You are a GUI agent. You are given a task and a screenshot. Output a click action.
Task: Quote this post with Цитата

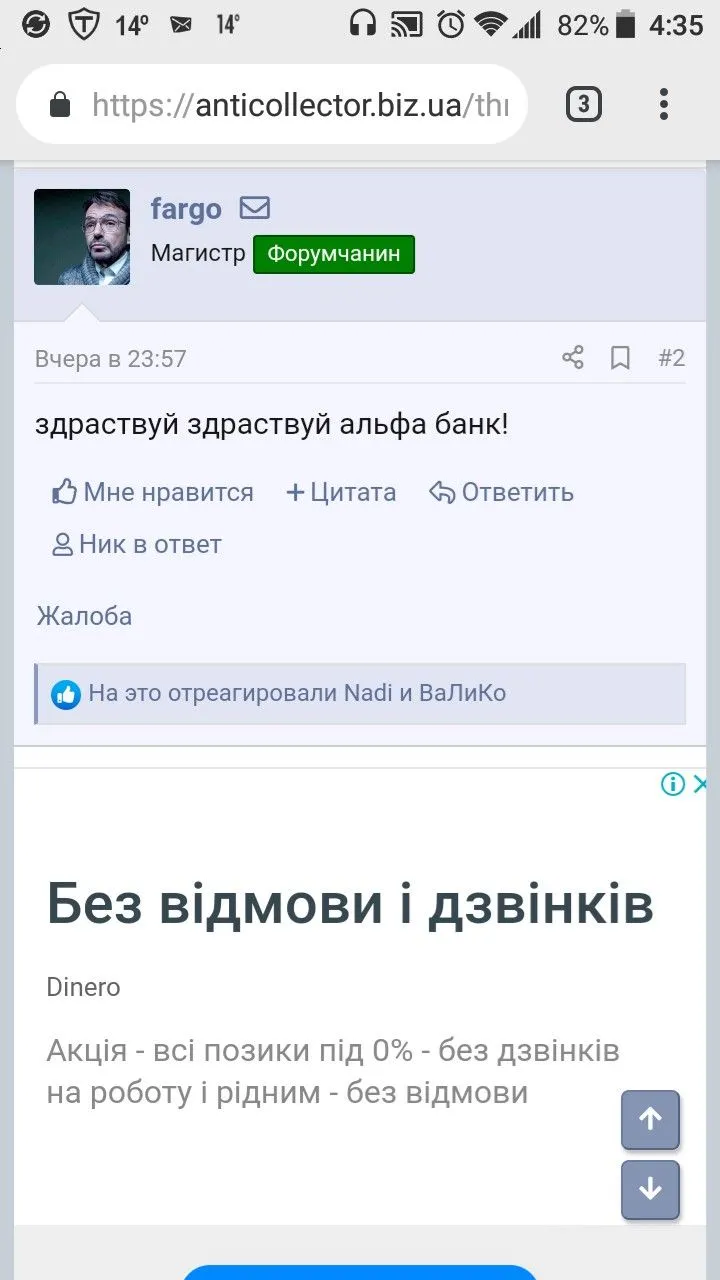pos(341,492)
